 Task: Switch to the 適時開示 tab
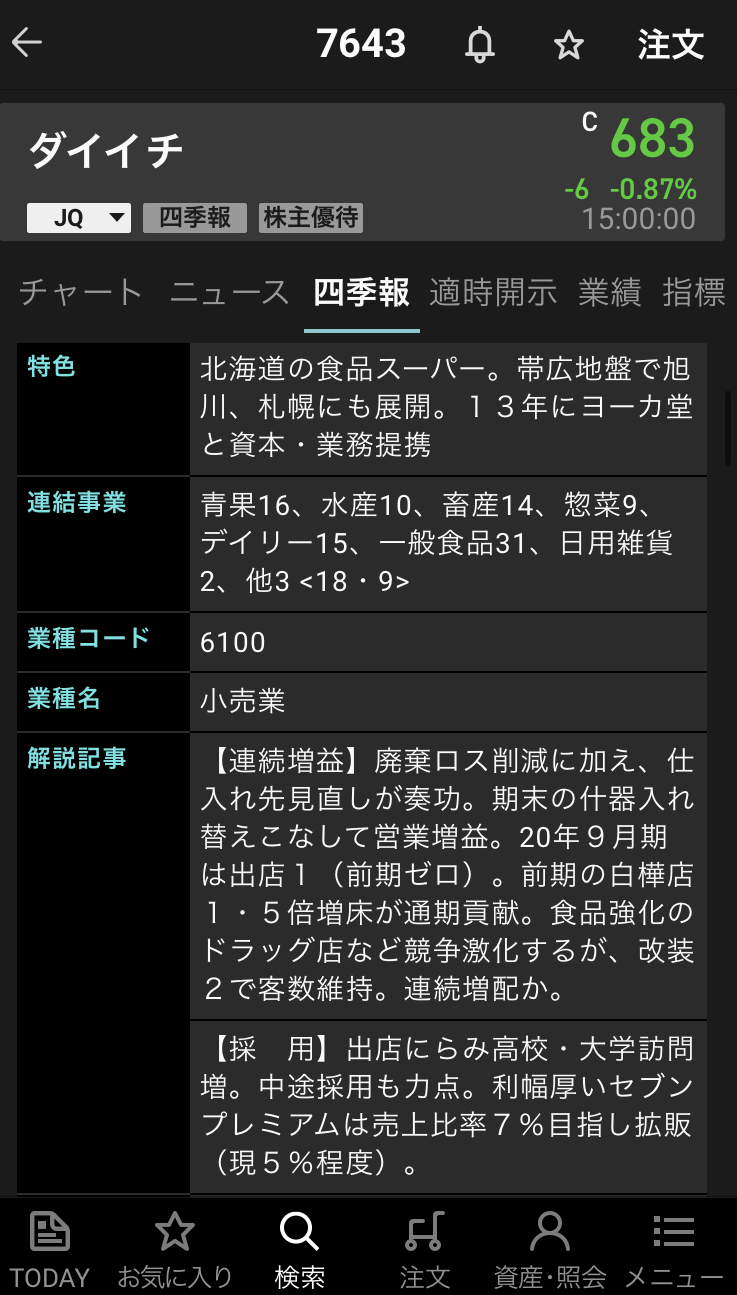coord(493,292)
